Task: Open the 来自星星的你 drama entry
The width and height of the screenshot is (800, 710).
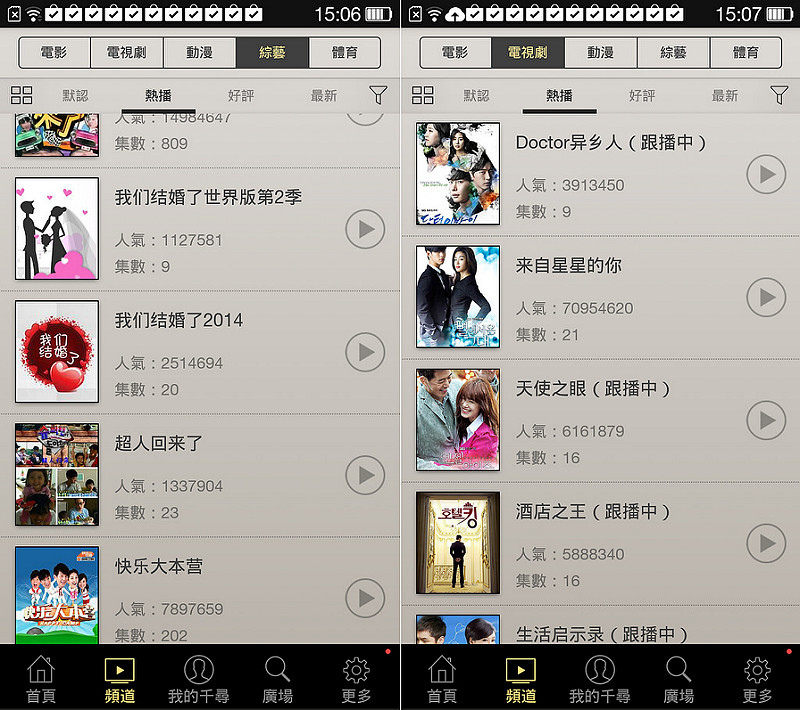Action: pos(568,266)
